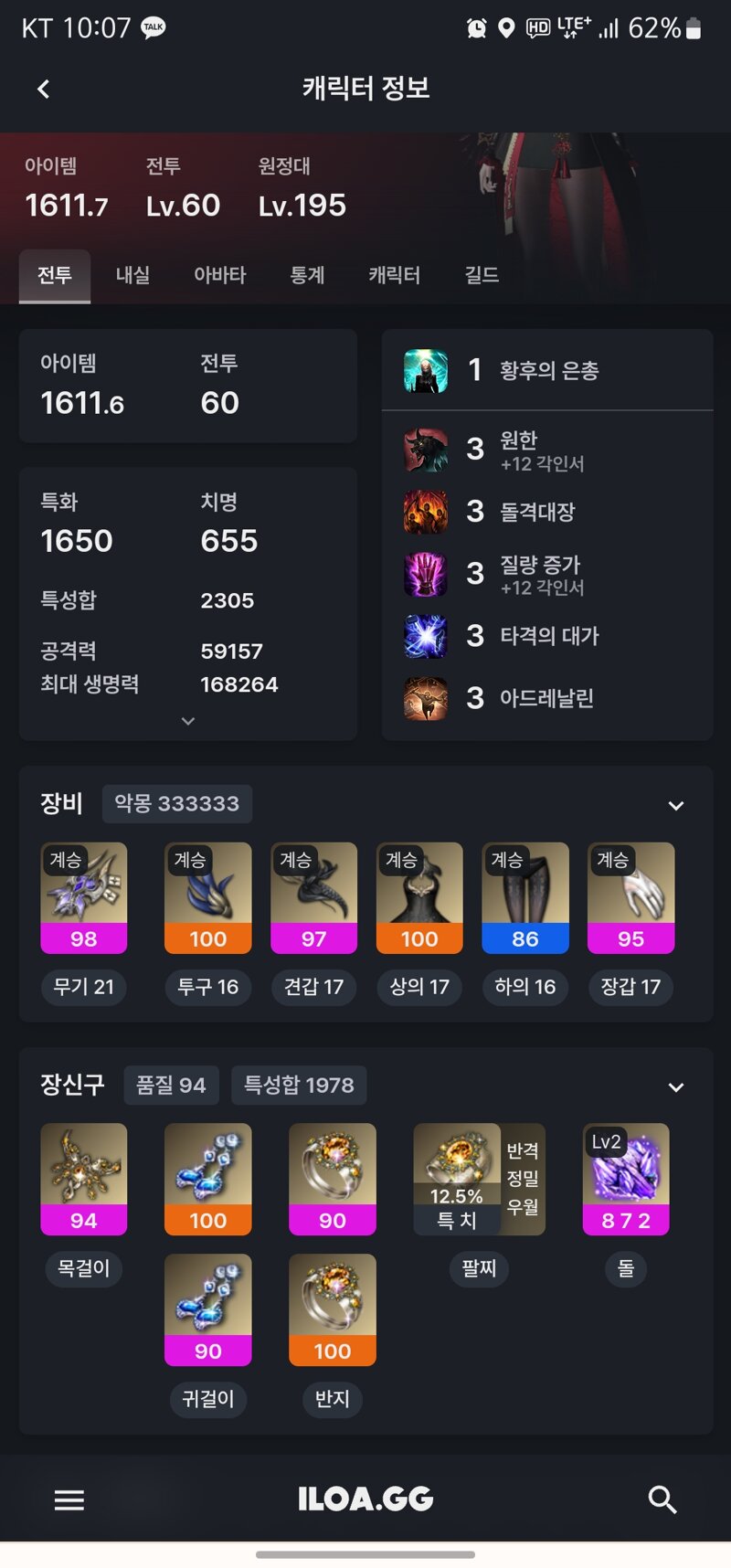View the 팔찌 bracelet item

(x=479, y=1179)
